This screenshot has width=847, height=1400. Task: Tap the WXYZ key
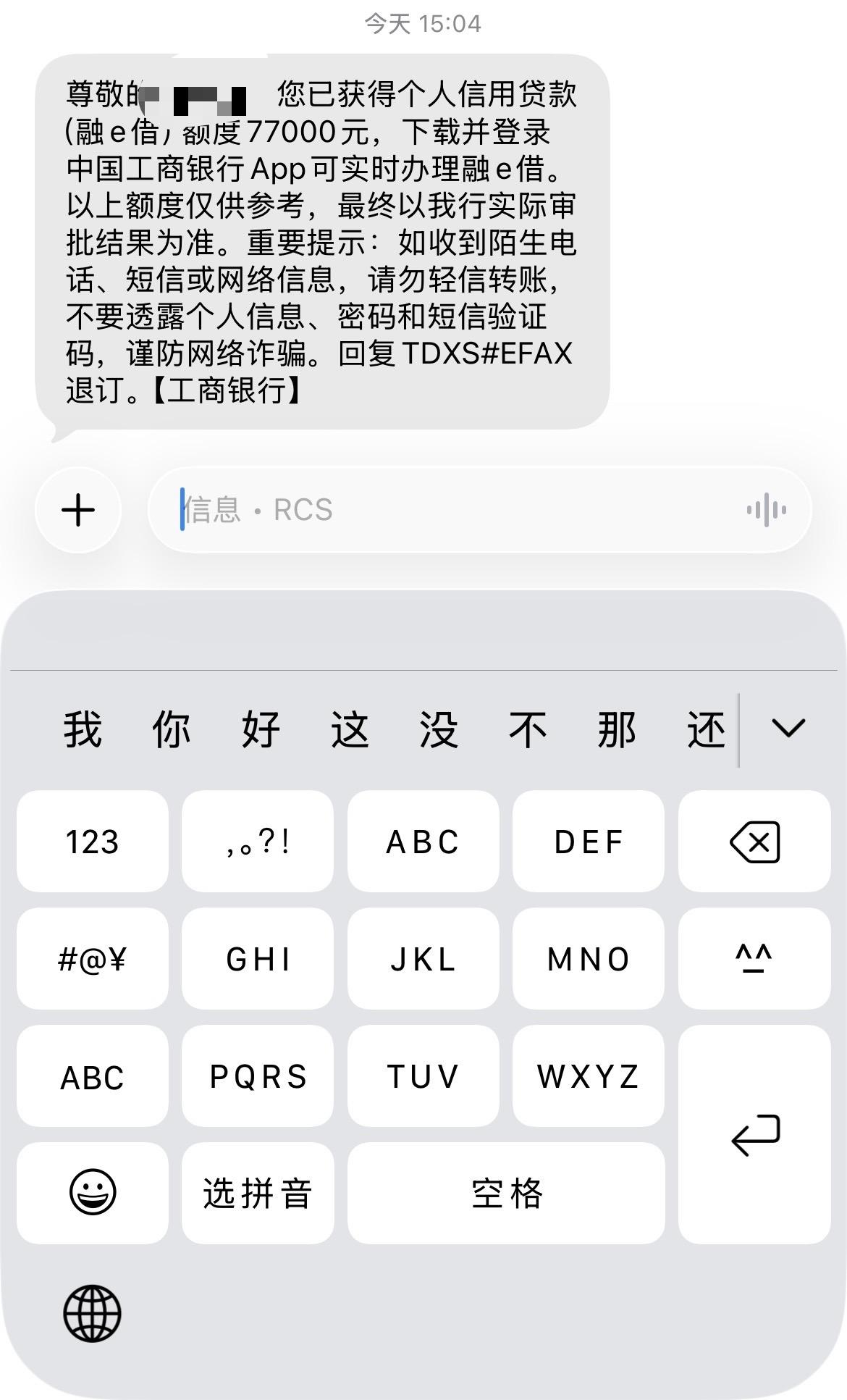[588, 1075]
